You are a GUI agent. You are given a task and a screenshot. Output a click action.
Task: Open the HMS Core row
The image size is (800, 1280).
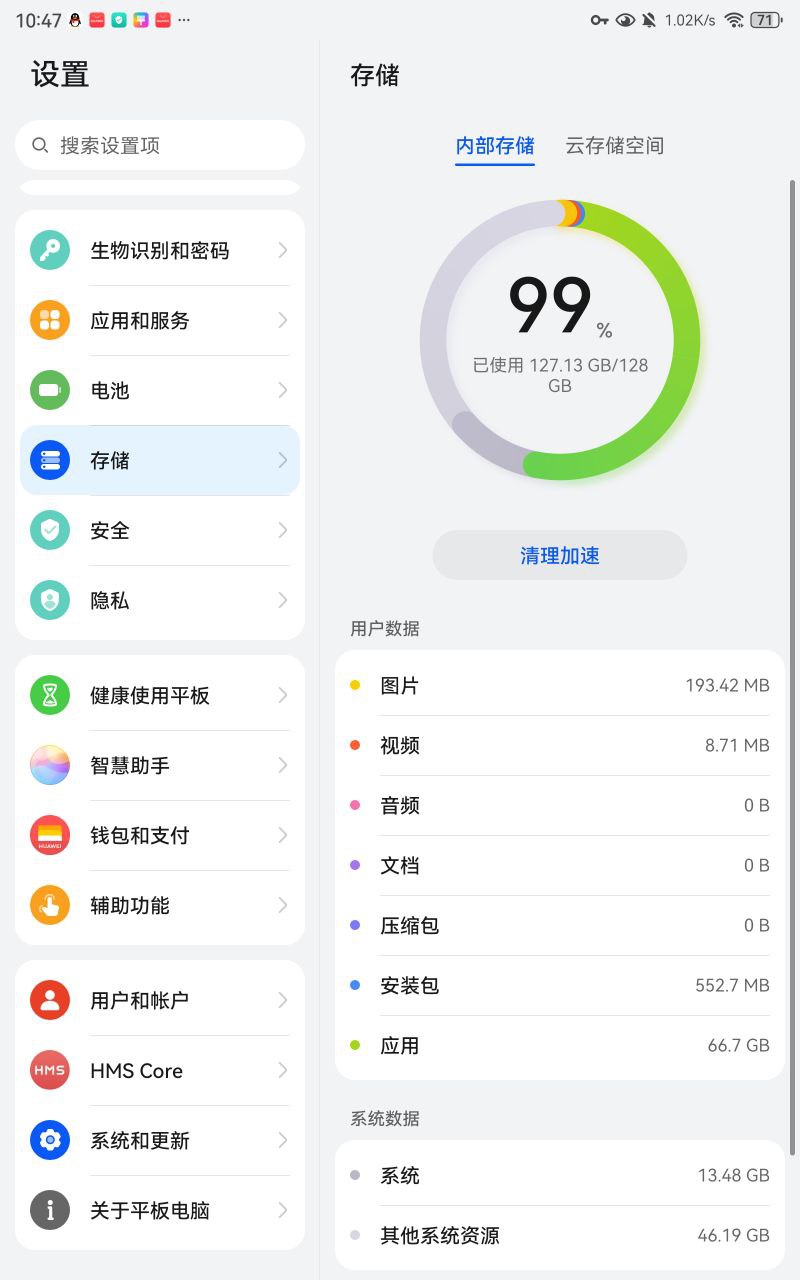[x=160, y=1071]
